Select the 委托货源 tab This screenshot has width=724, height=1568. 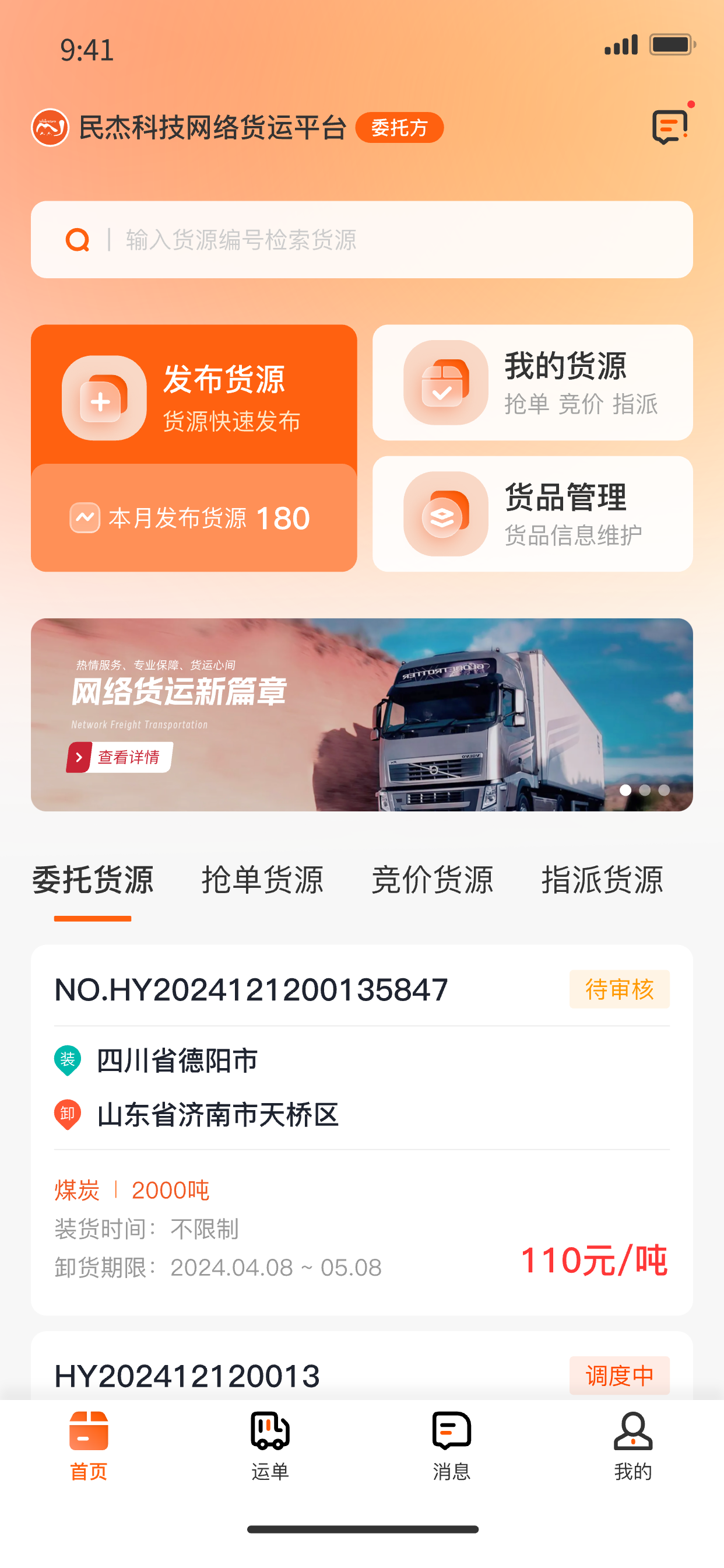pos(93,880)
